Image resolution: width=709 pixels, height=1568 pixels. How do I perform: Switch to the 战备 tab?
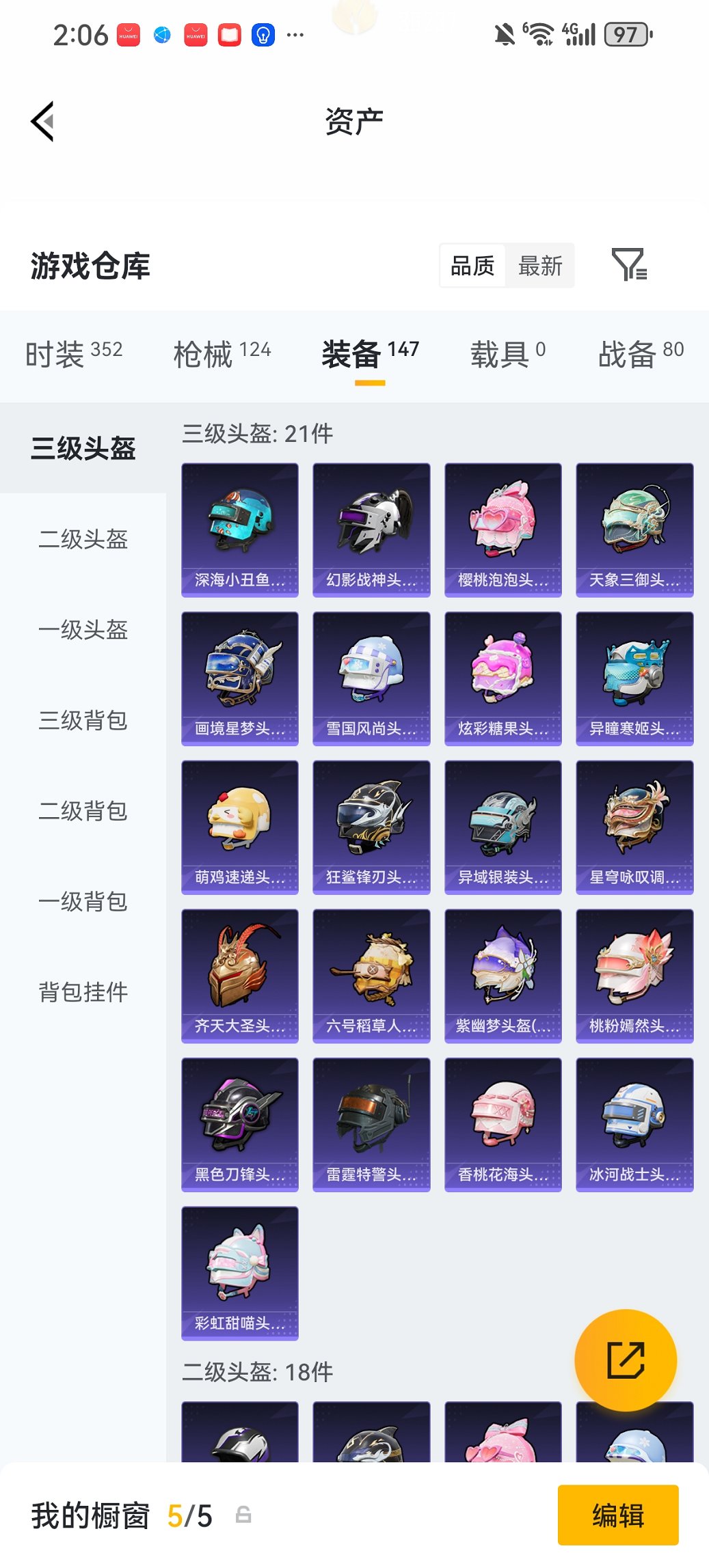(641, 354)
